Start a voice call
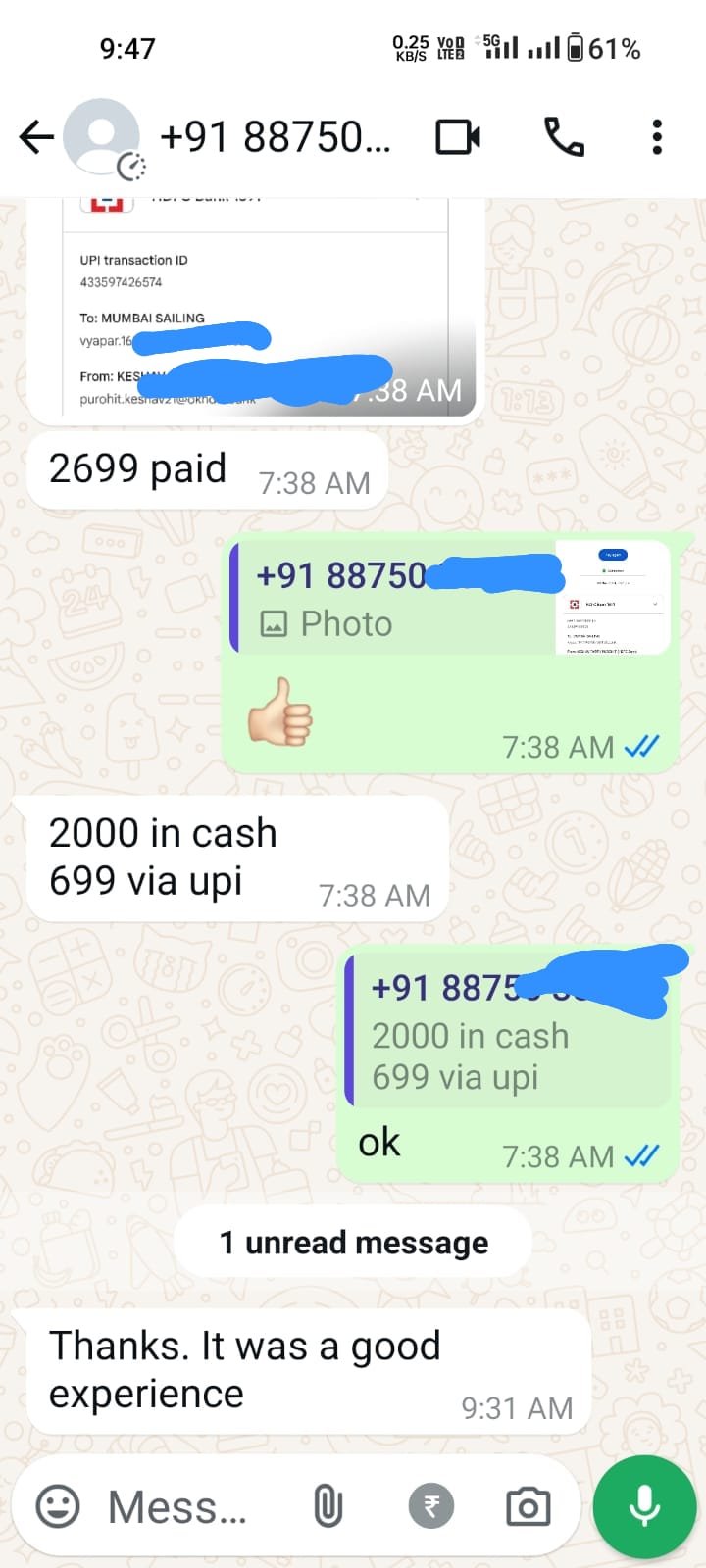This screenshot has width=706, height=1568. pyautogui.click(x=564, y=137)
